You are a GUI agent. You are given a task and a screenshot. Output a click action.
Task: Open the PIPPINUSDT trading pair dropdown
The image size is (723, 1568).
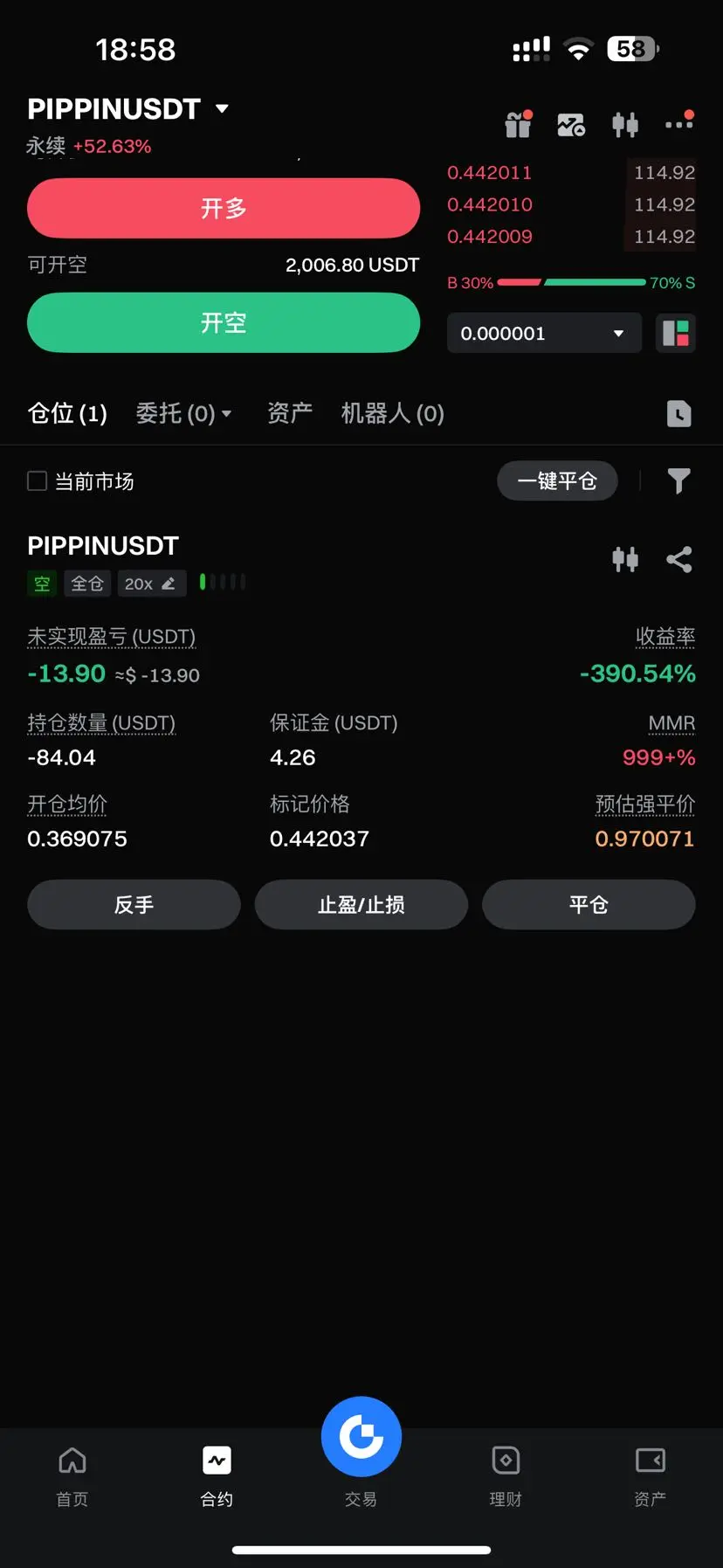pos(127,109)
